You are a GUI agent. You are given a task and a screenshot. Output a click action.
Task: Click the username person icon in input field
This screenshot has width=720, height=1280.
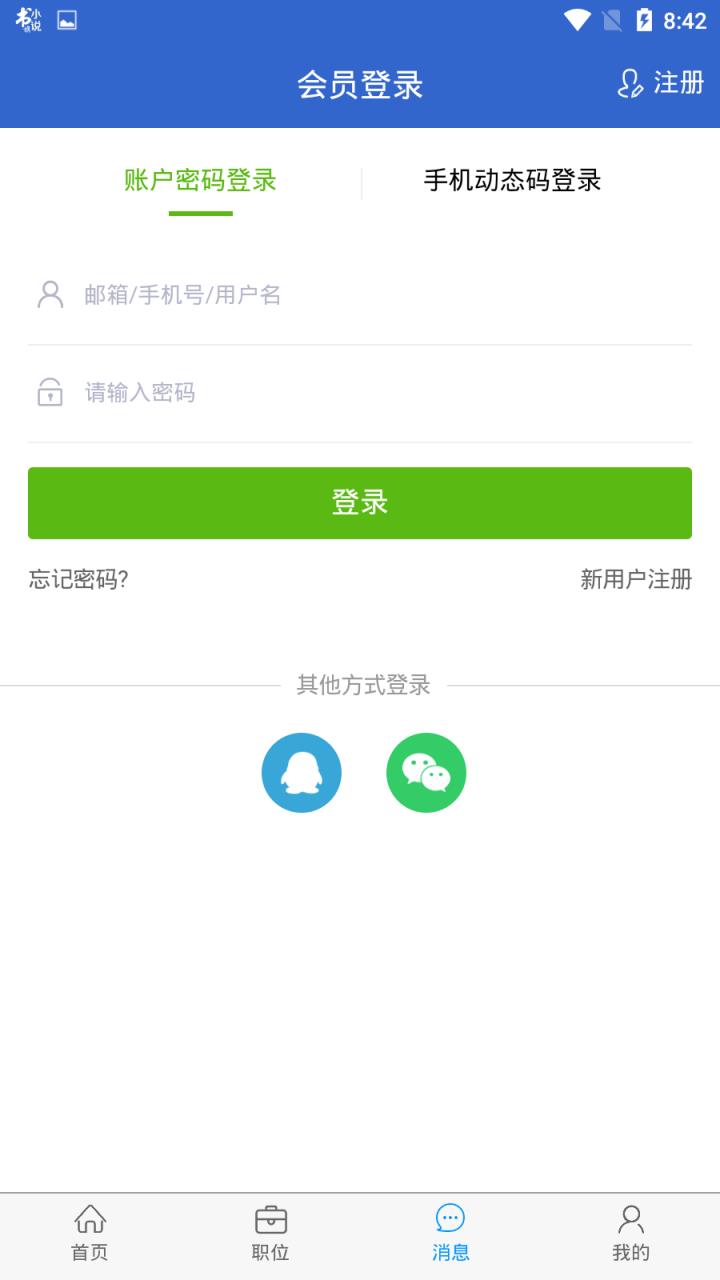(49, 293)
